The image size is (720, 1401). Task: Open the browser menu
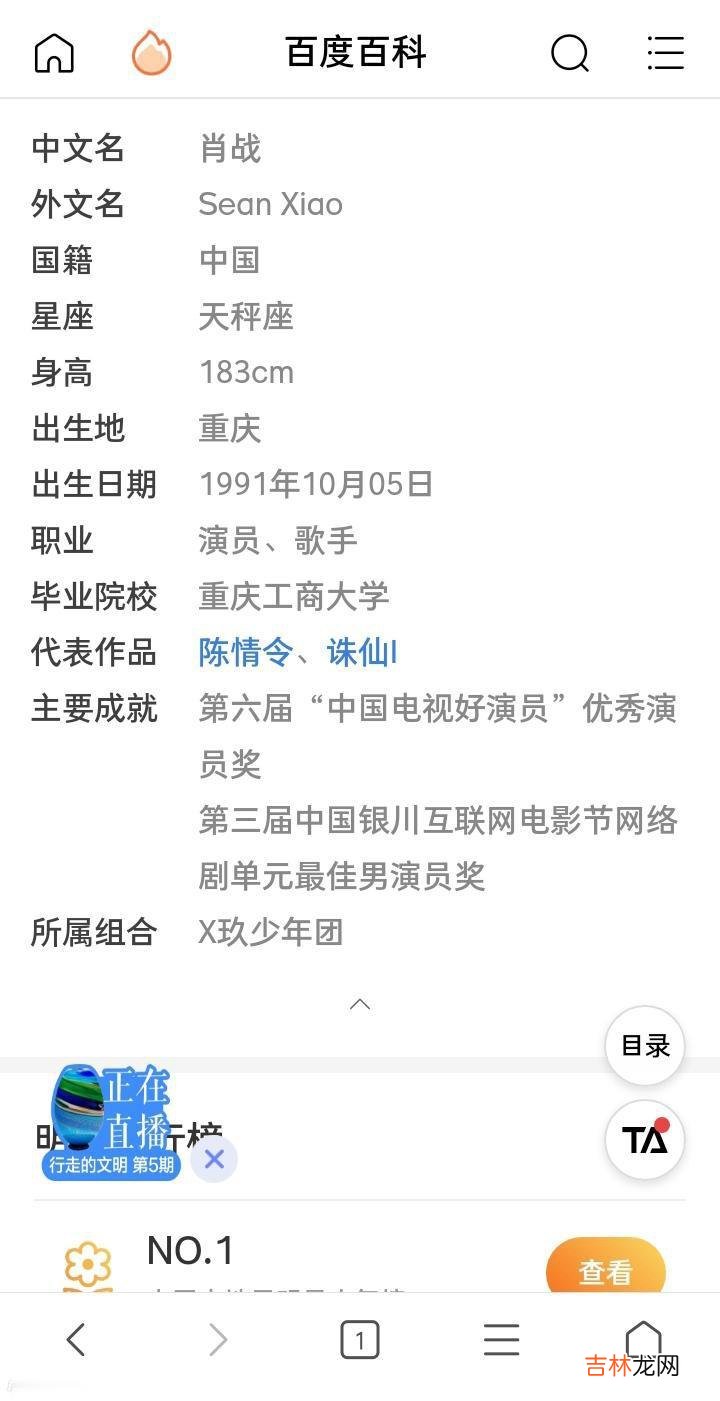[501, 1339]
